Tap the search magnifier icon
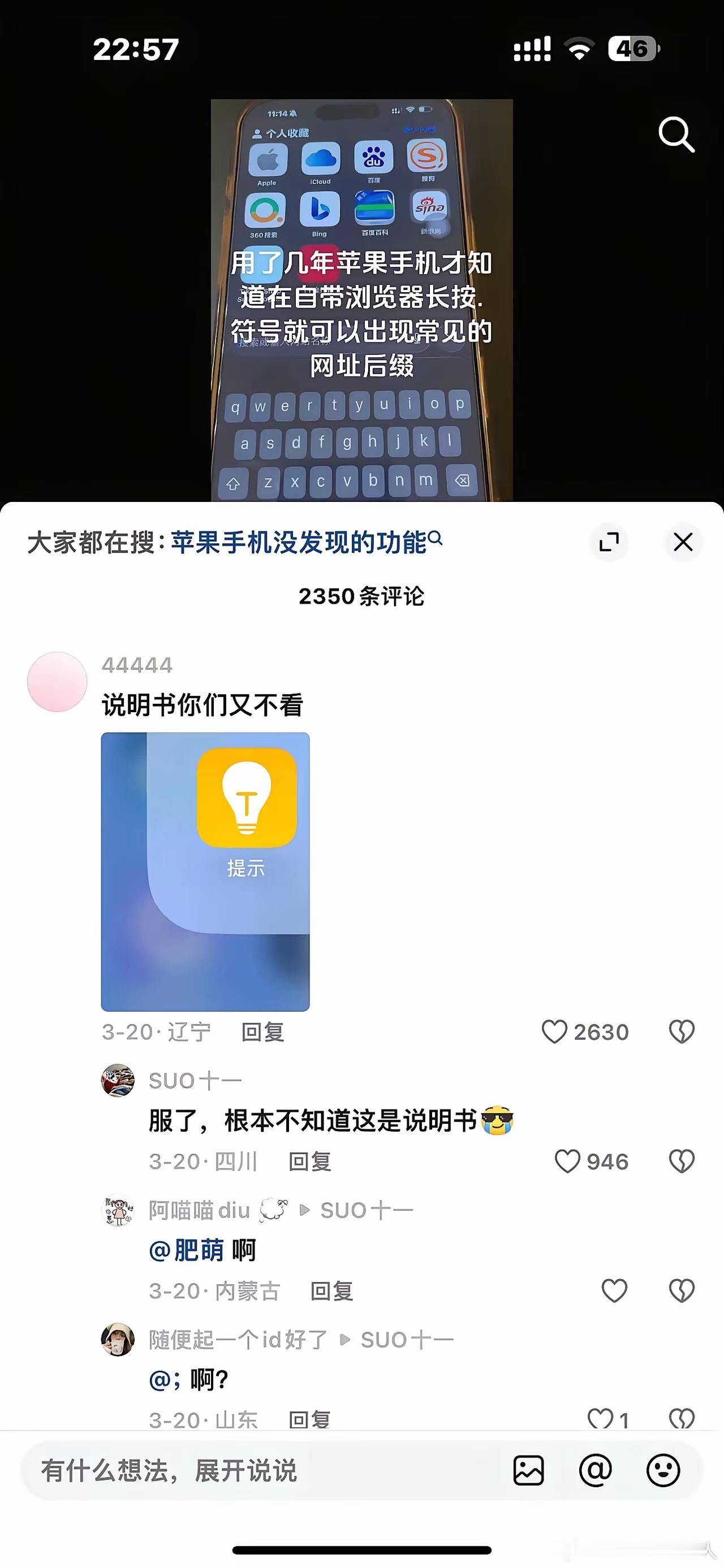Image resolution: width=724 pixels, height=1568 pixels. pos(675,134)
